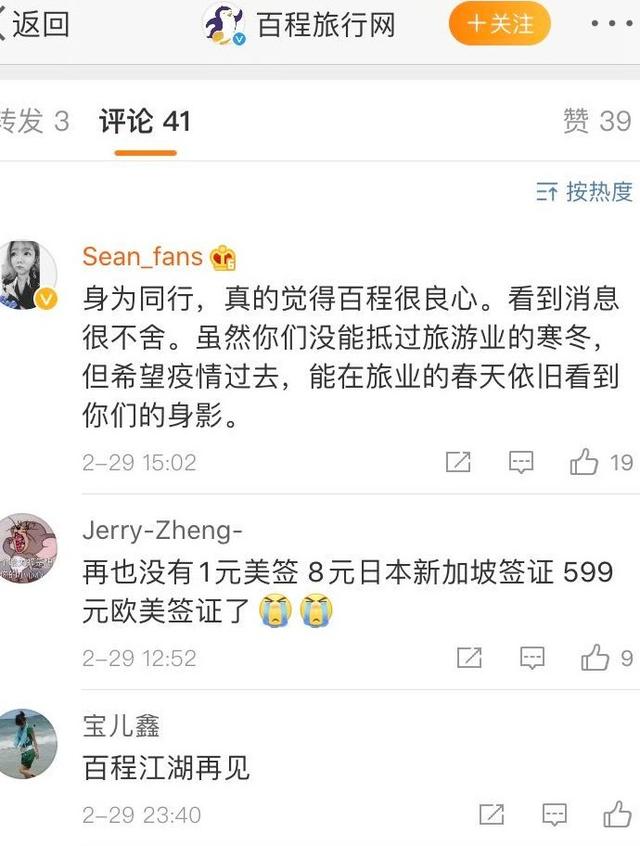640x846 pixels.
Task: Repost Jerry-Zheng-'s comment
Action: 469,658
